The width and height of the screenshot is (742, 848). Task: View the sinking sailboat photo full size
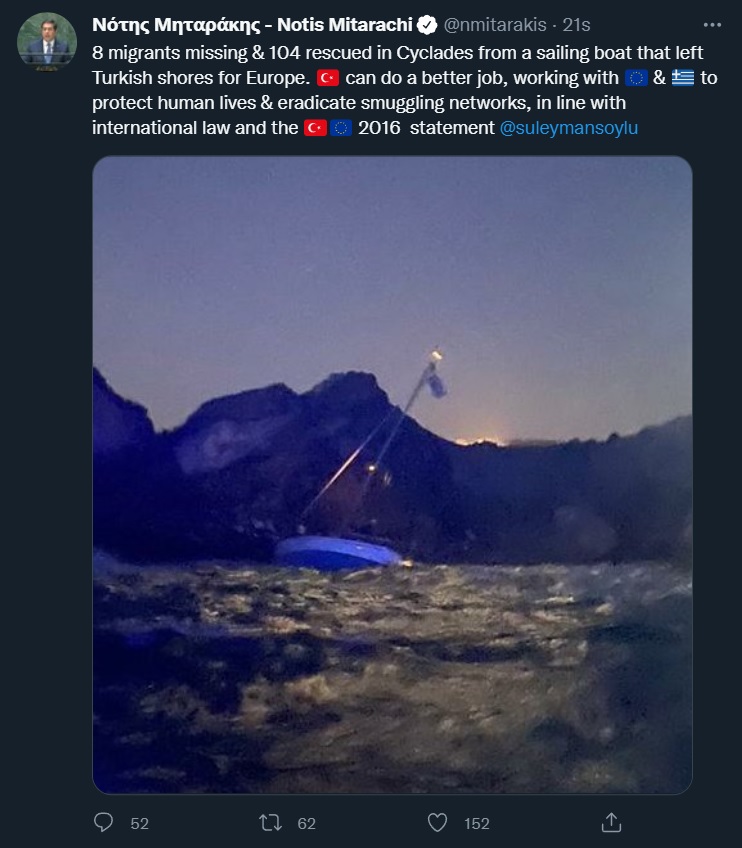(392, 475)
